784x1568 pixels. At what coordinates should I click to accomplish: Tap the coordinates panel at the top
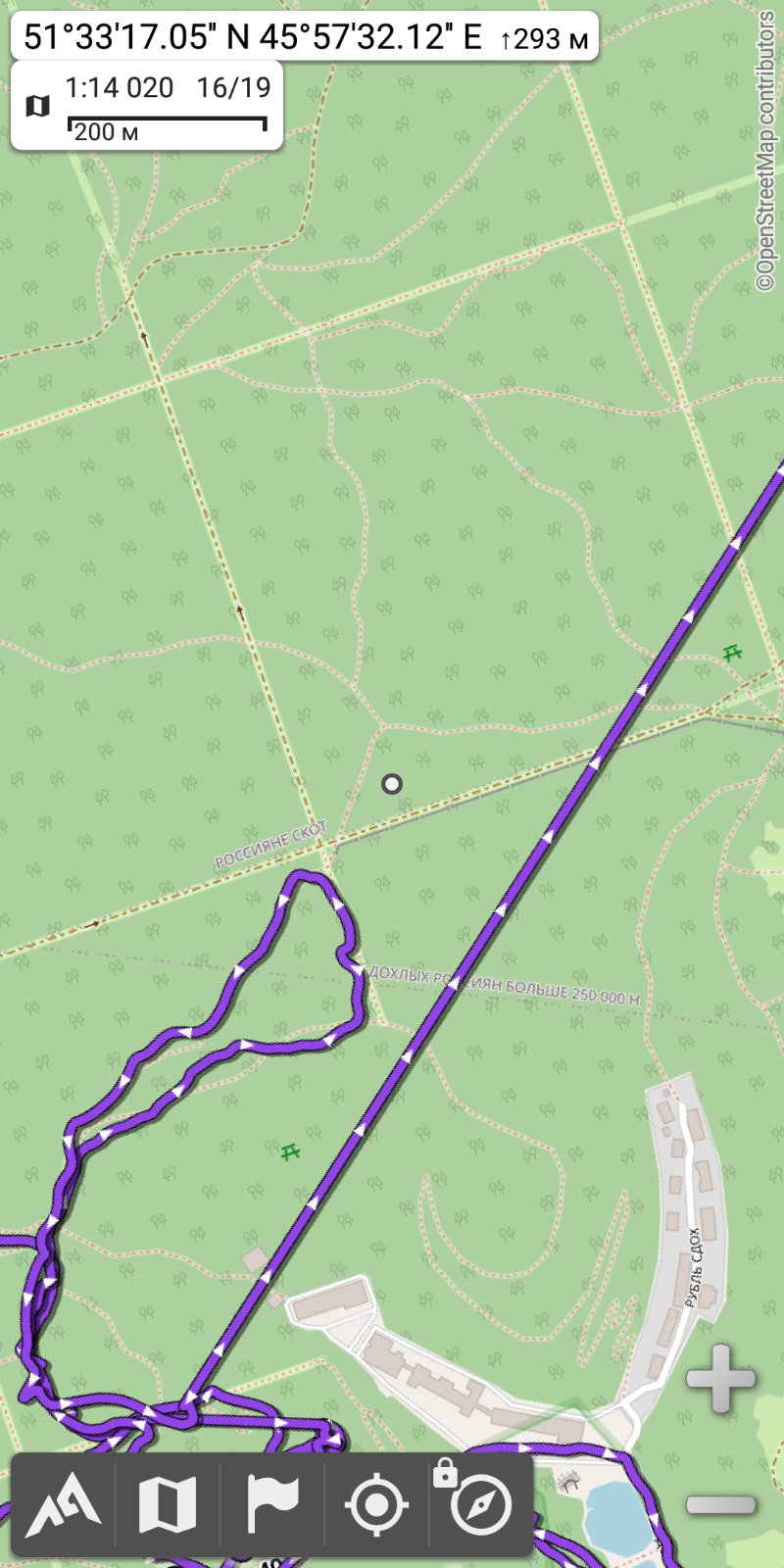[304, 37]
